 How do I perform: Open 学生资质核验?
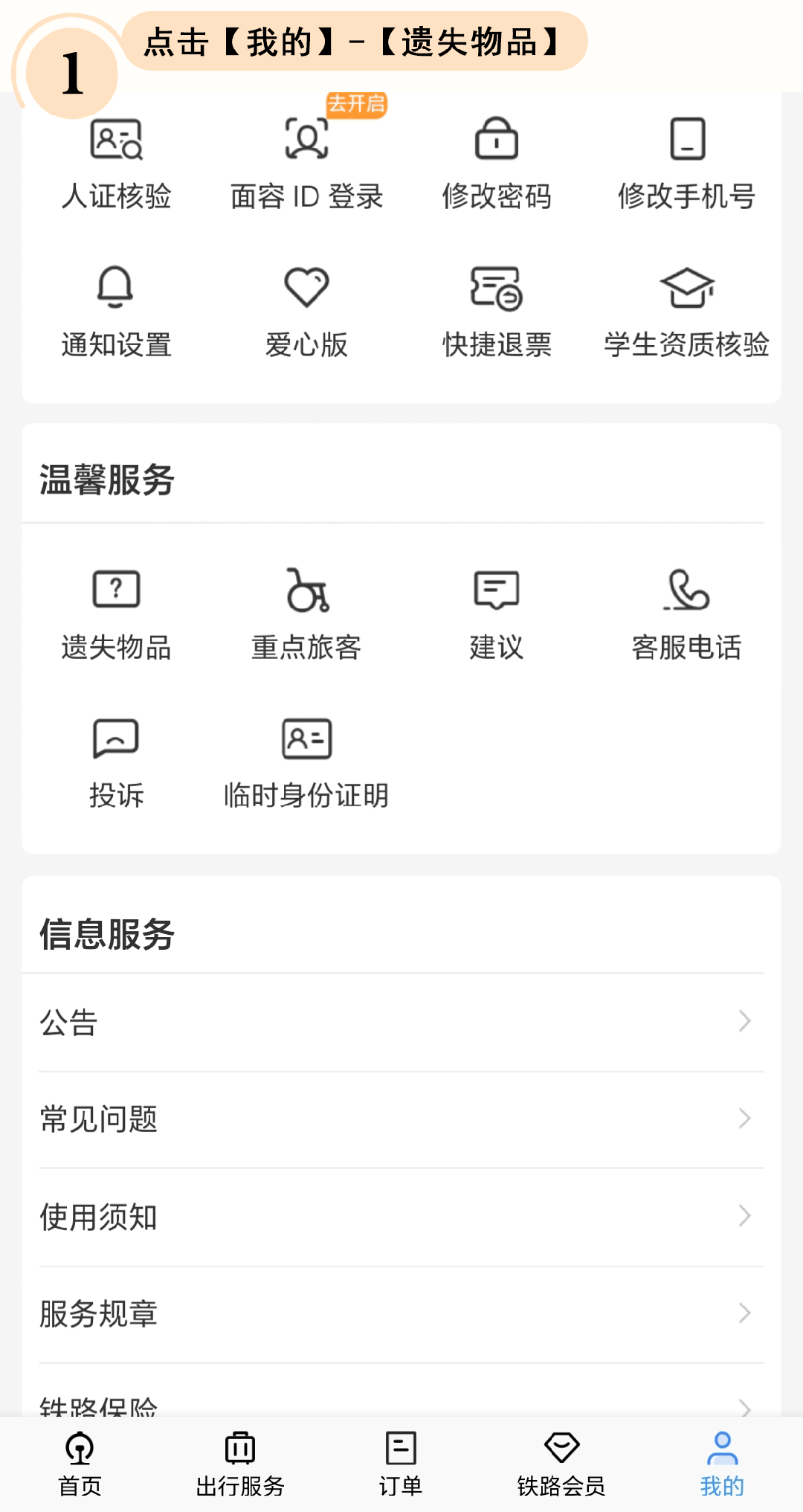click(x=687, y=312)
